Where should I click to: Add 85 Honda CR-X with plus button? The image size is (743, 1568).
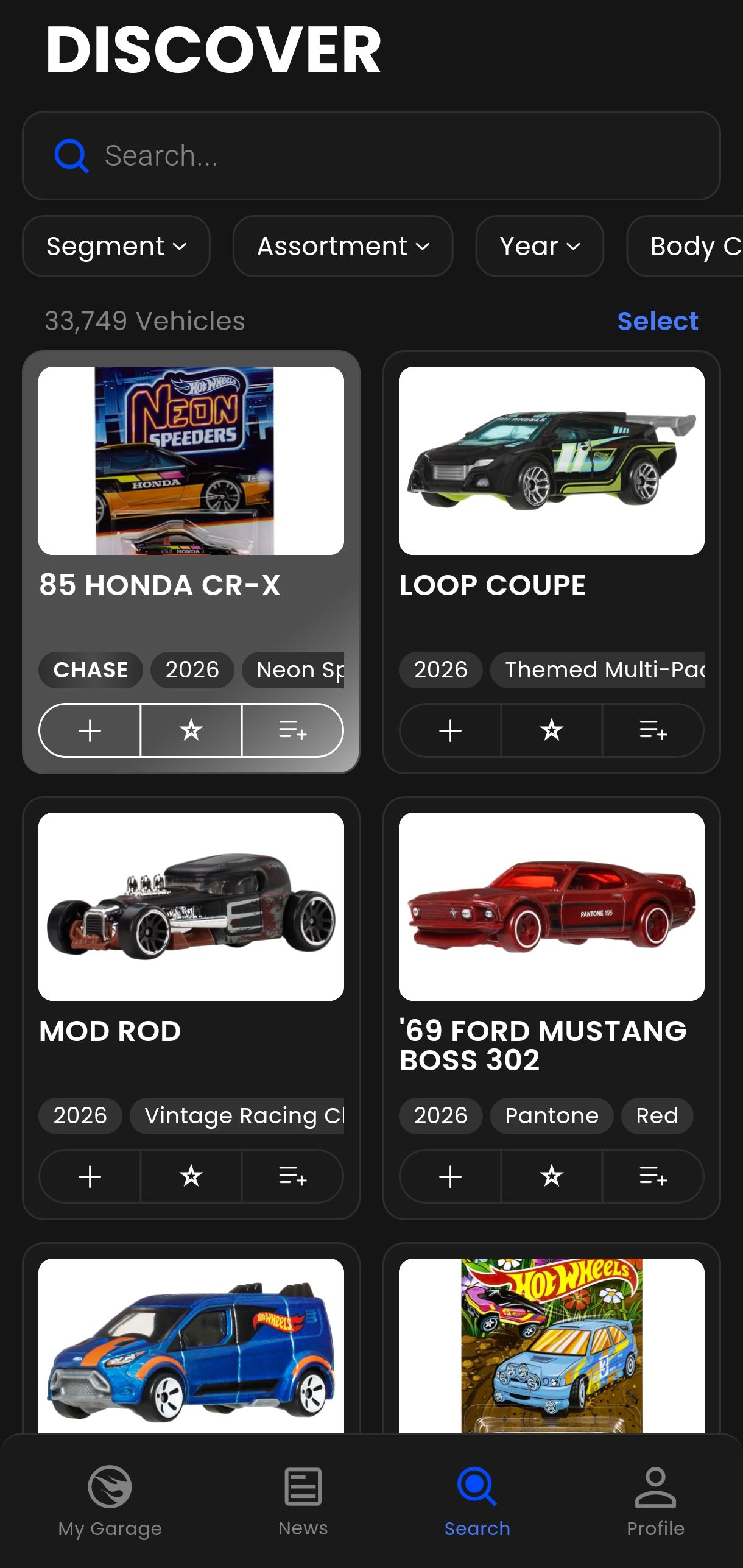pos(90,730)
